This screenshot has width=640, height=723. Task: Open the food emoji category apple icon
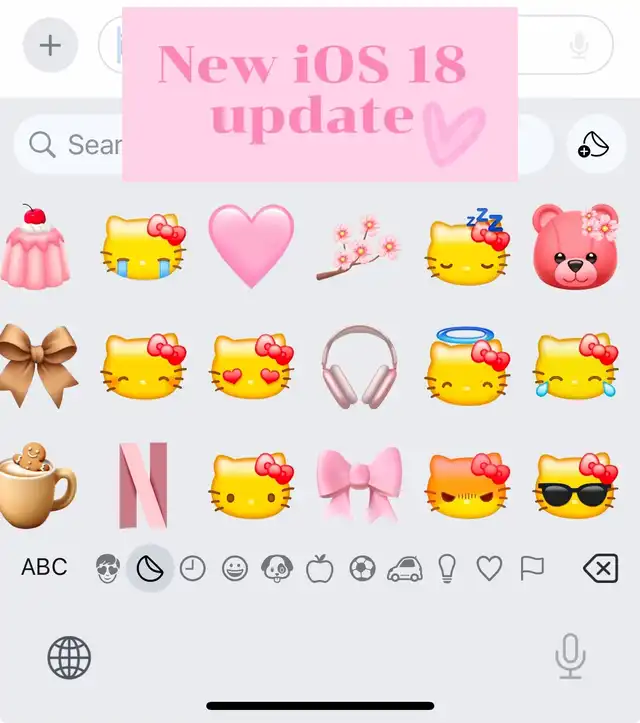pos(320,568)
